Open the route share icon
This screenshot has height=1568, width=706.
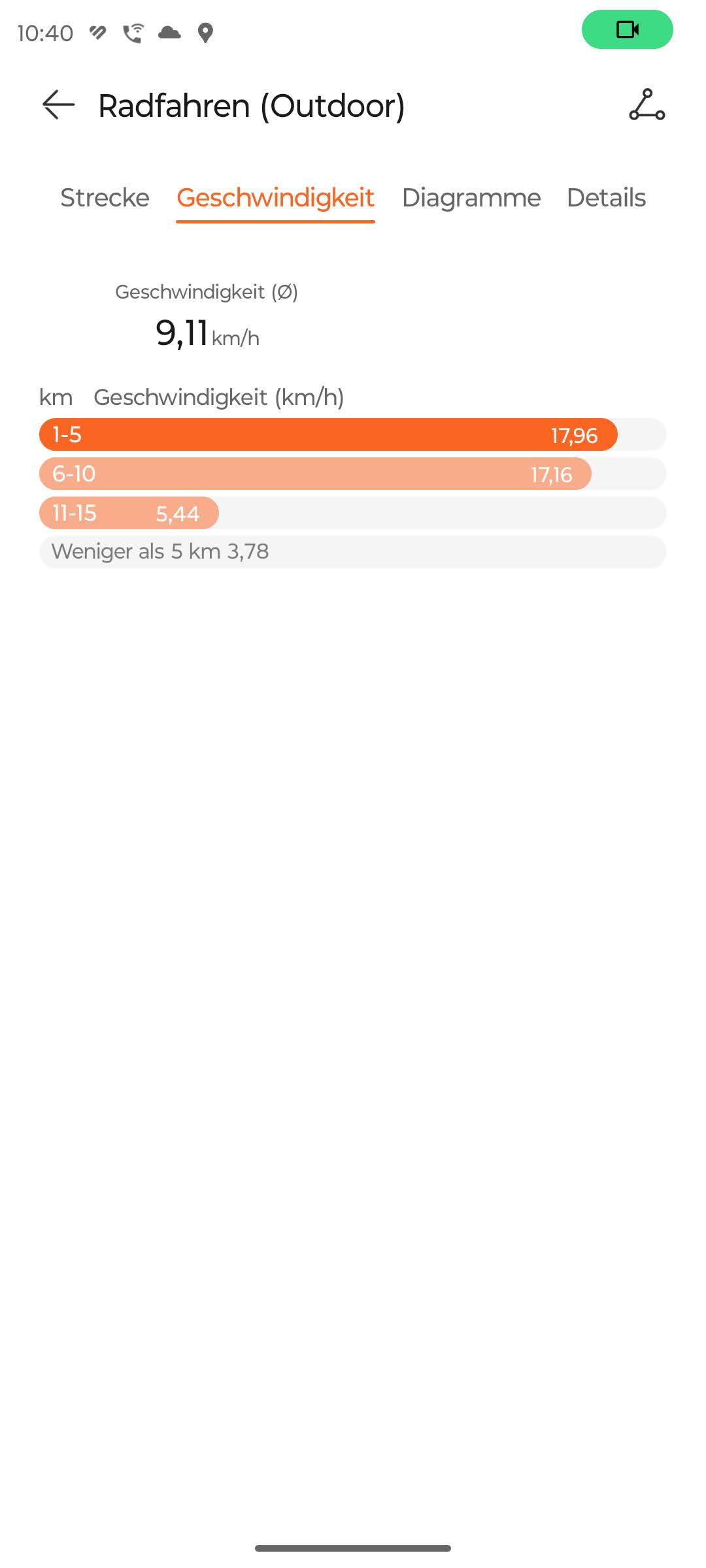[x=647, y=105]
